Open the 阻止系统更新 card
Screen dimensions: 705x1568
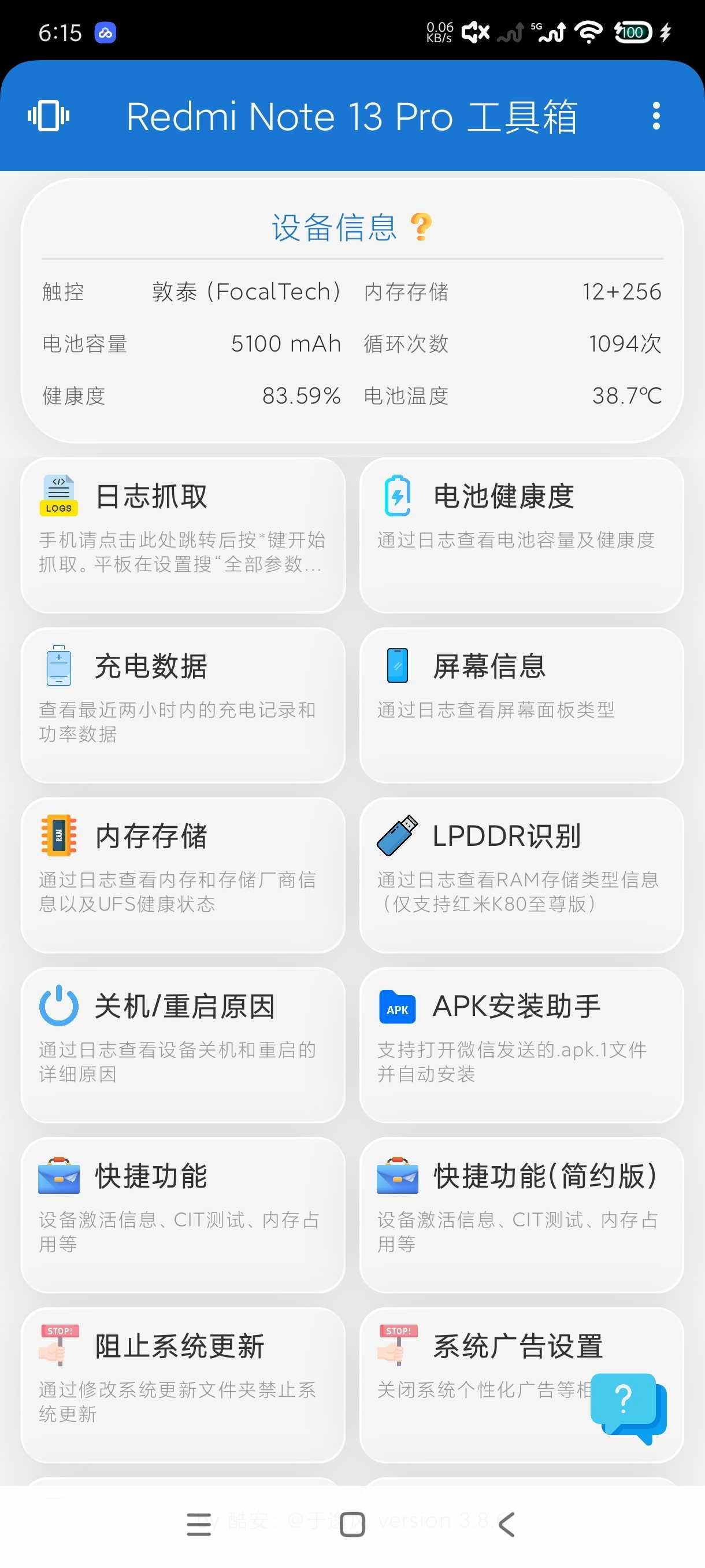pos(183,1384)
